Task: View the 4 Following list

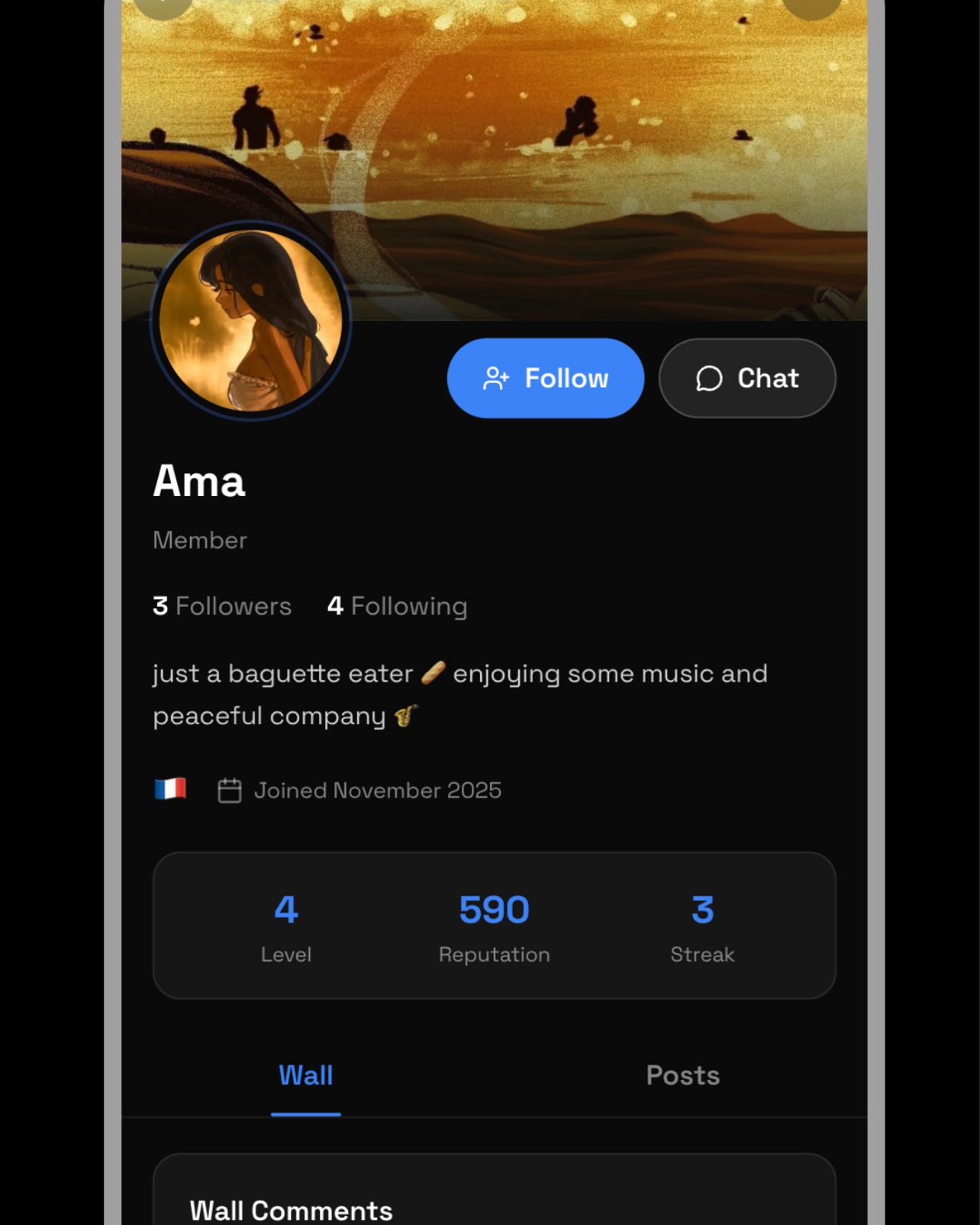Action: tap(397, 606)
